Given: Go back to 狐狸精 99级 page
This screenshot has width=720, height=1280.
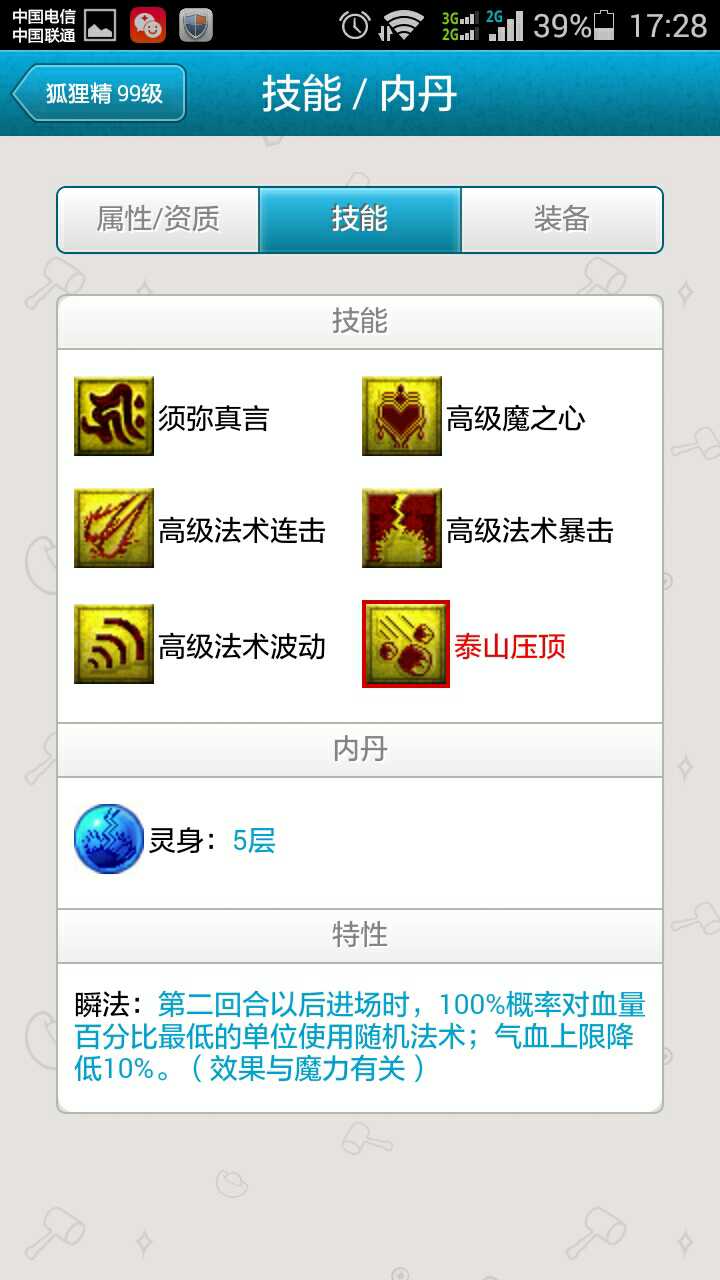Looking at the screenshot, I should click(99, 94).
